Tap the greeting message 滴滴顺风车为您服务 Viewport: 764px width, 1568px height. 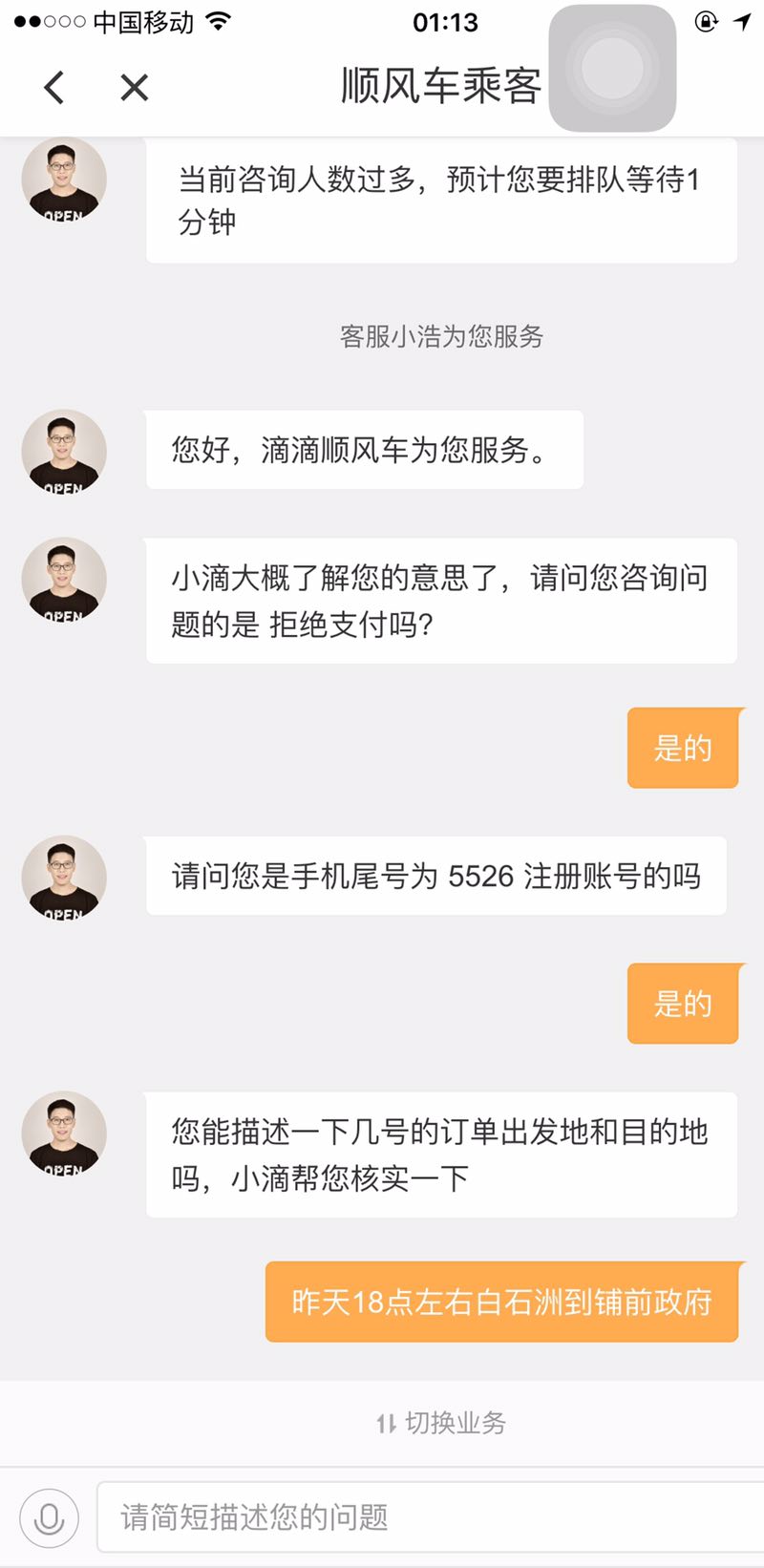click(x=366, y=449)
